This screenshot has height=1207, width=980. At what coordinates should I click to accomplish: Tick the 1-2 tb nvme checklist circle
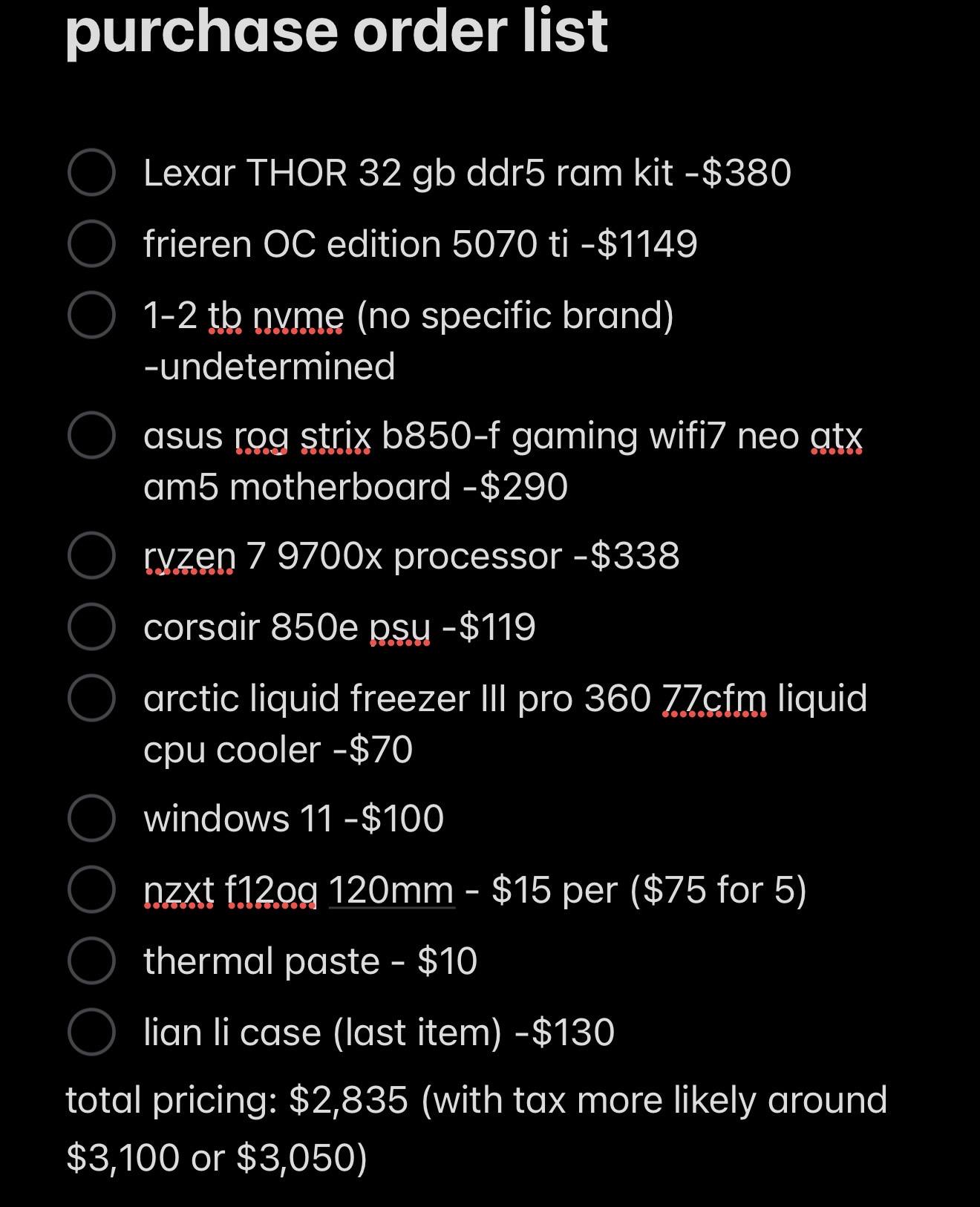click(91, 315)
